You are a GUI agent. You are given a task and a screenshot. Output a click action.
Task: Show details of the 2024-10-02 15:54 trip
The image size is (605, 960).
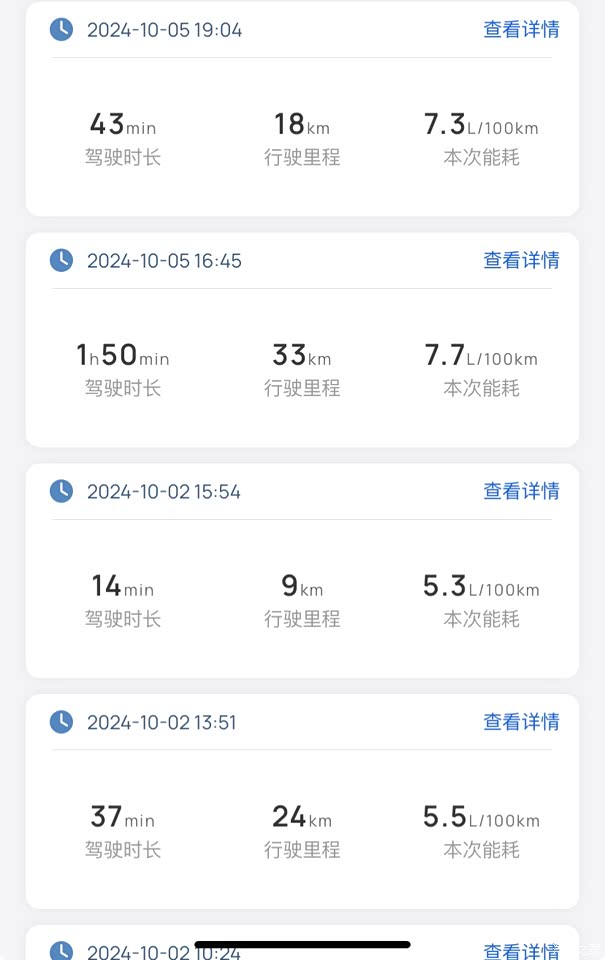[x=521, y=492]
